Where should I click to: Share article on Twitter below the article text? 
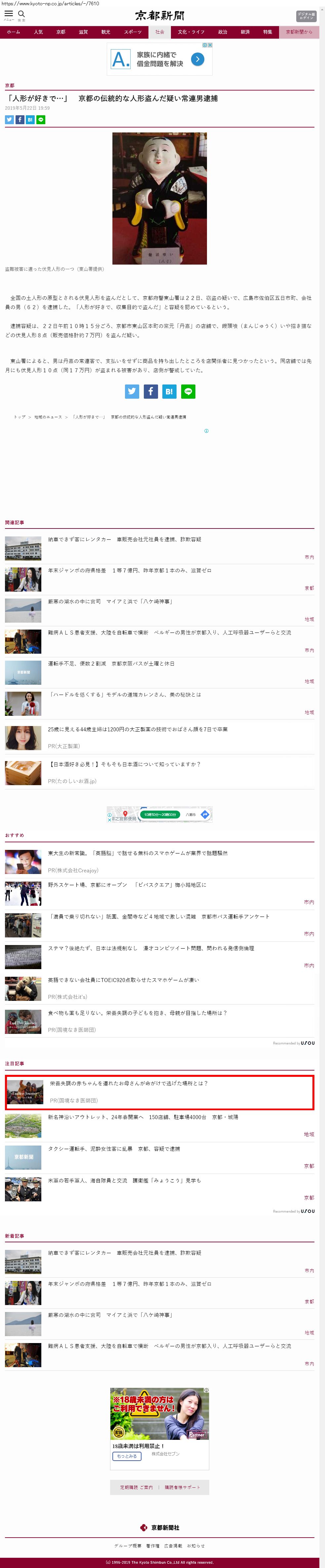tap(132, 391)
